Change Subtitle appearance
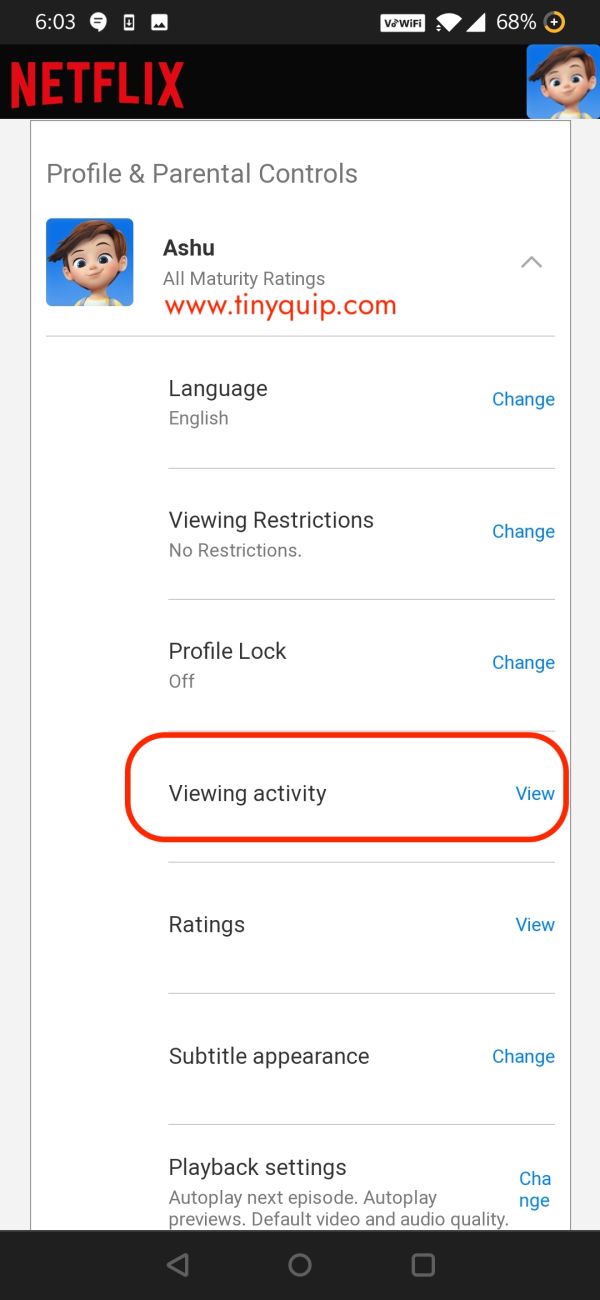 pos(523,1056)
